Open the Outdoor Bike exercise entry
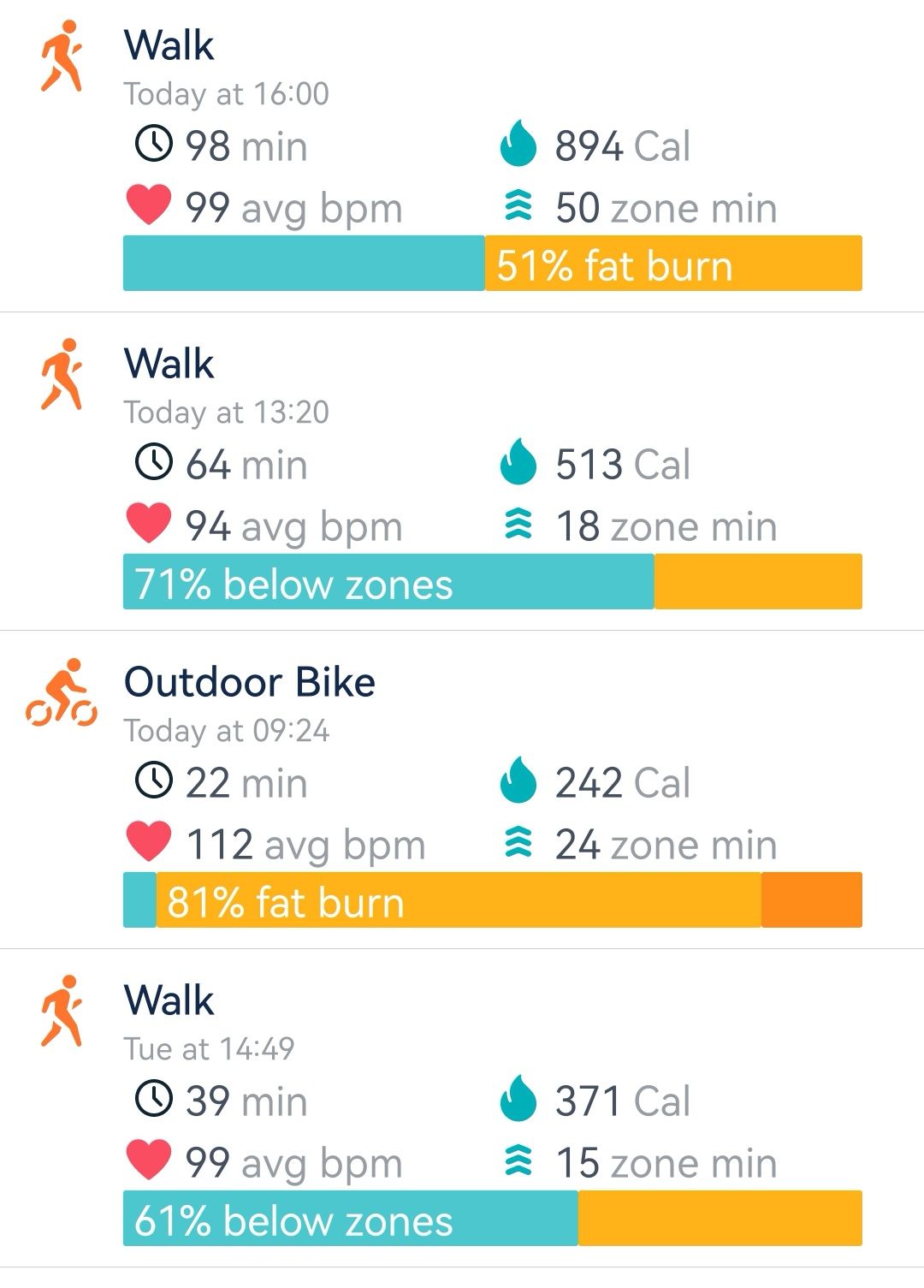 [x=249, y=683]
